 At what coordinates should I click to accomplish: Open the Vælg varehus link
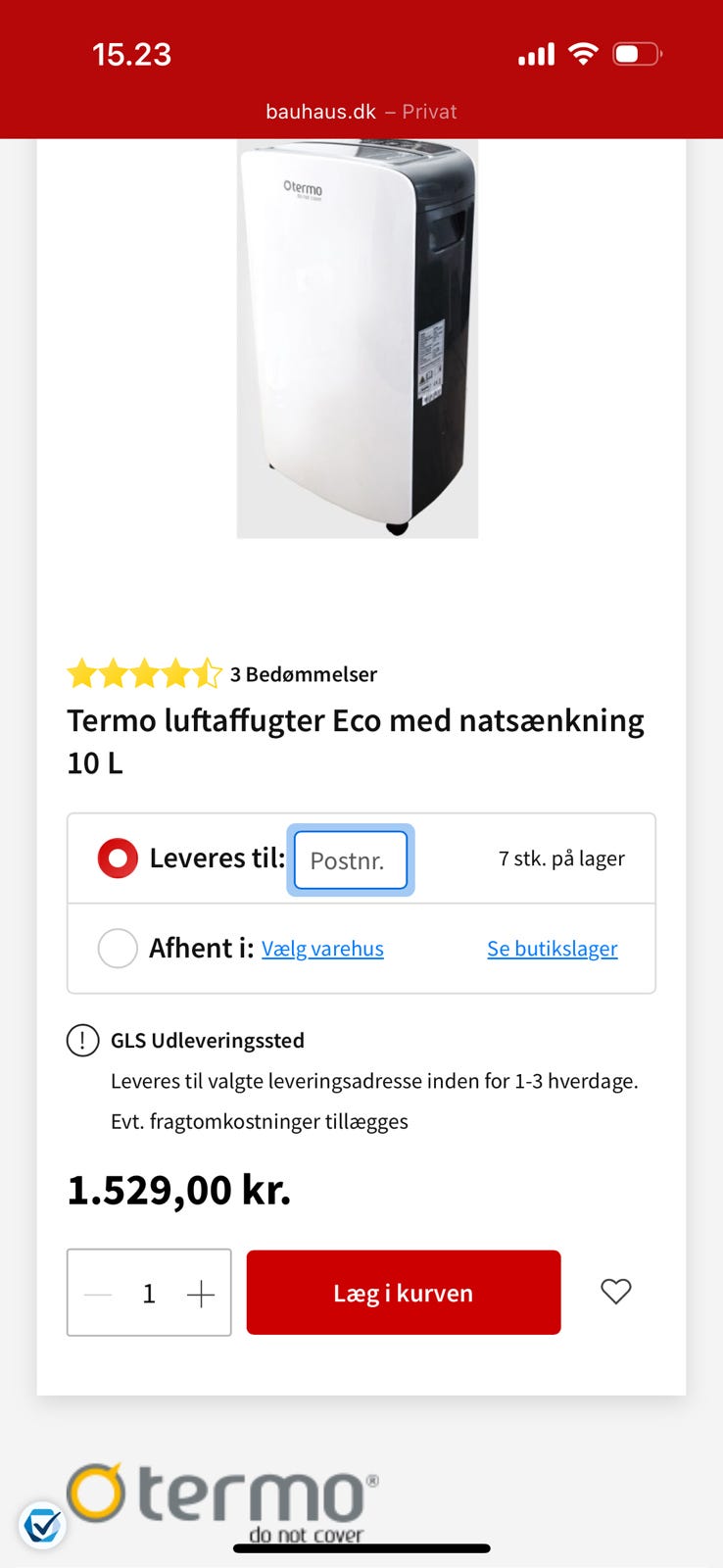(x=322, y=949)
